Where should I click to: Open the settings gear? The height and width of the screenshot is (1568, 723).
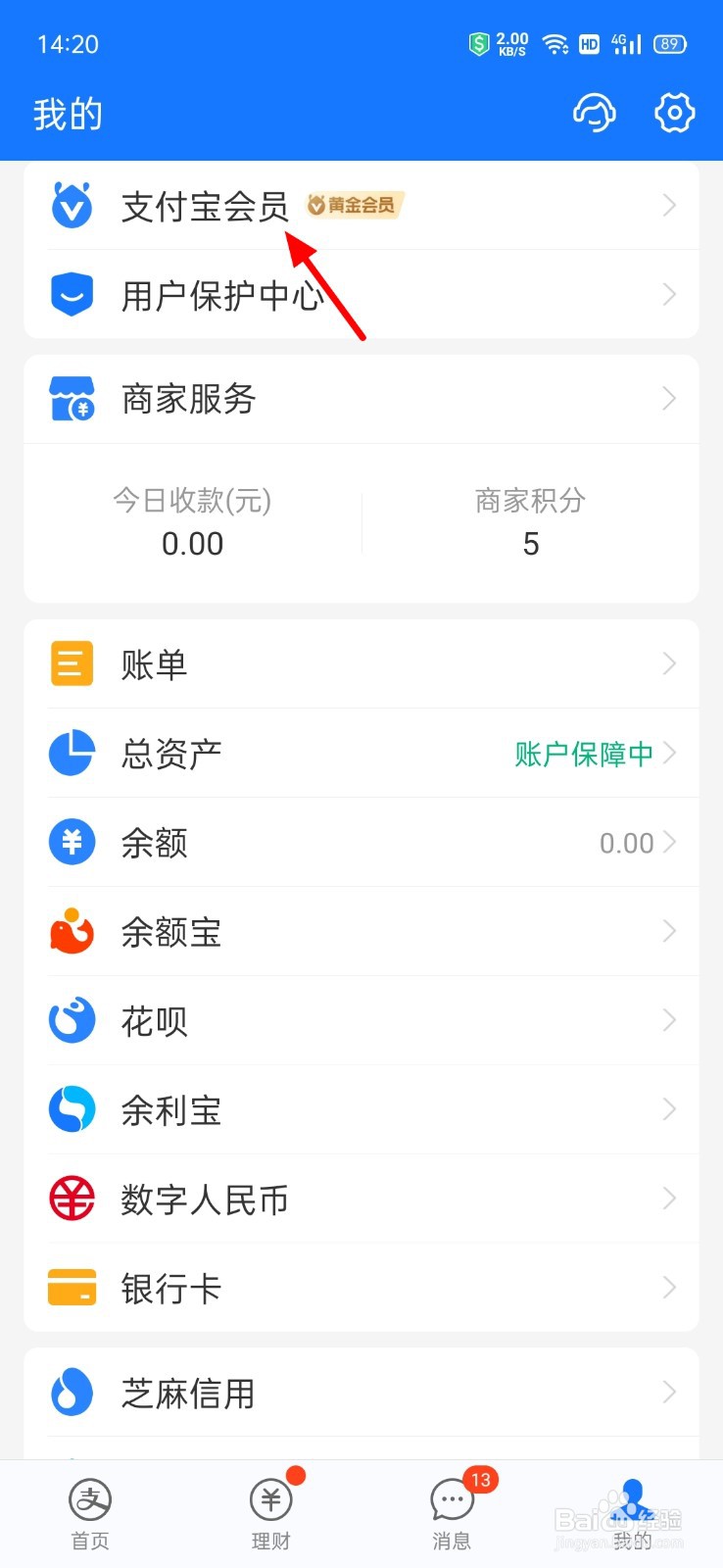[x=674, y=114]
